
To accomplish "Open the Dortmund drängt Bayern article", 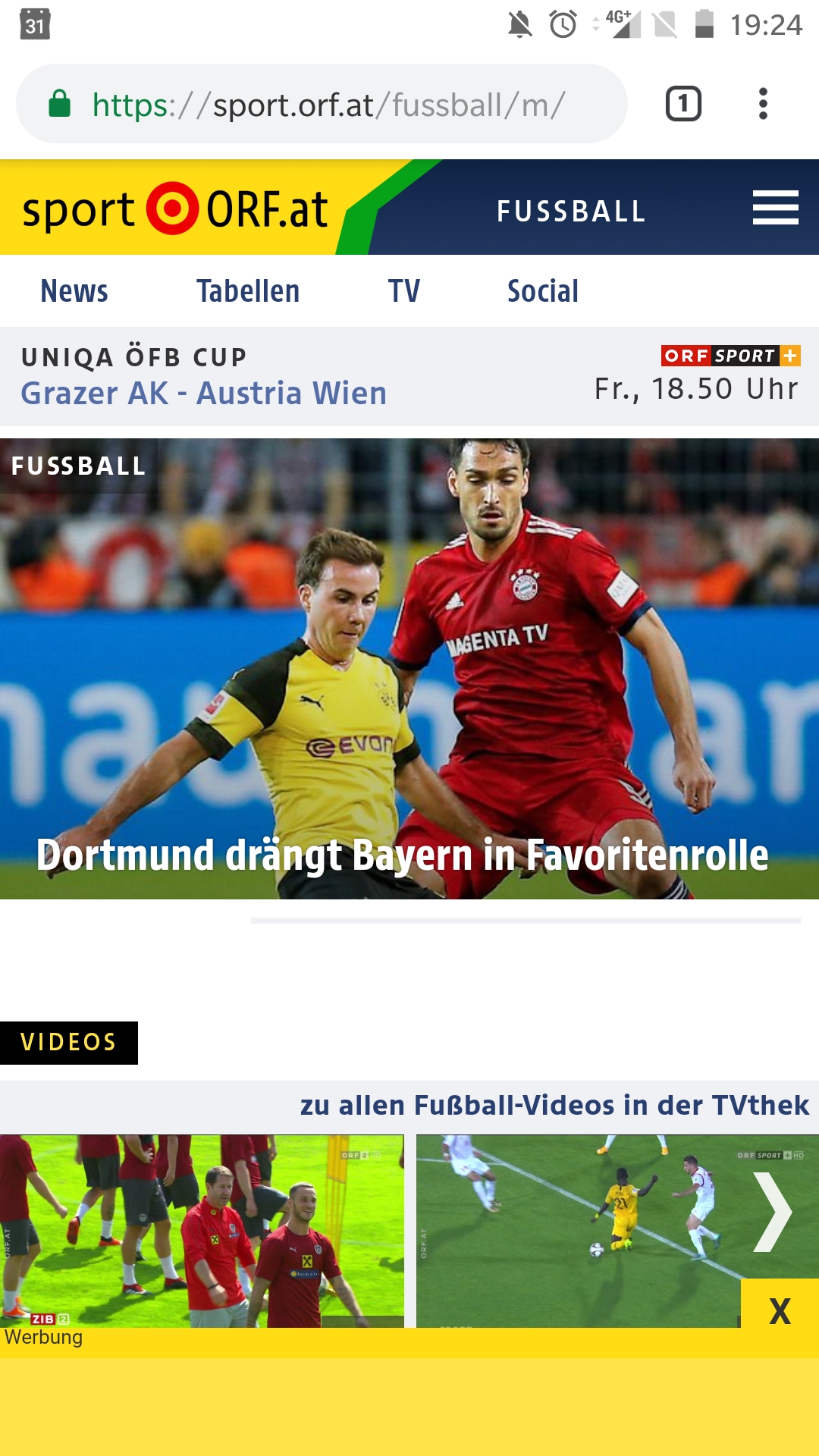I will pyautogui.click(x=402, y=855).
